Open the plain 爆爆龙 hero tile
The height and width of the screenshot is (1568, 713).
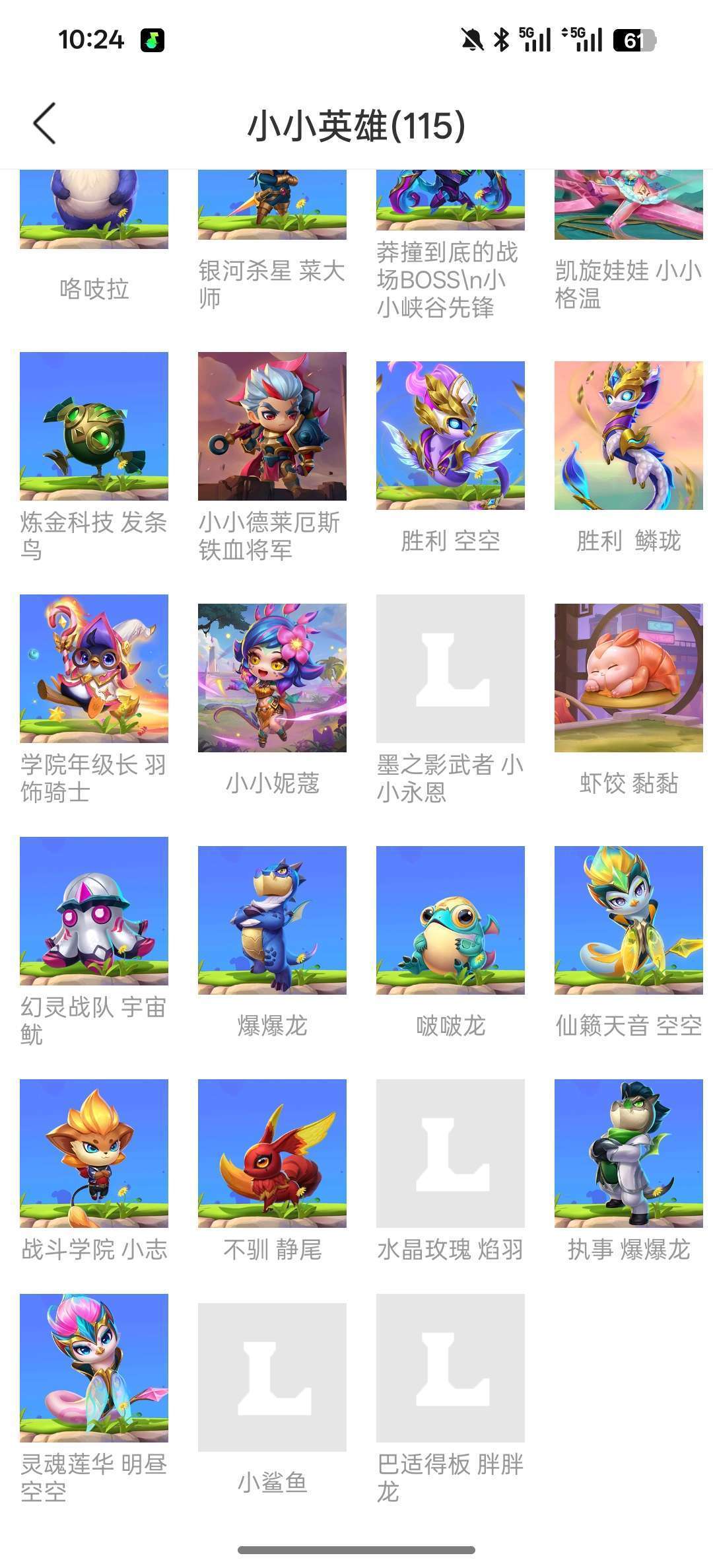point(272,920)
